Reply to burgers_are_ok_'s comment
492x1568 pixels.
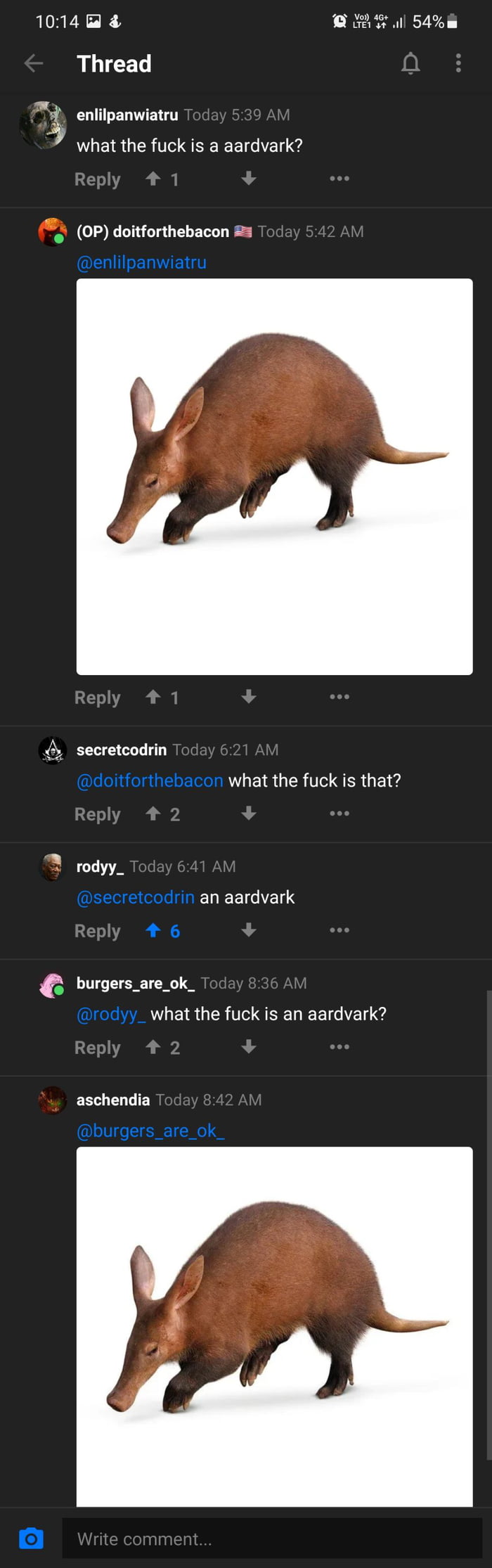point(98,1048)
